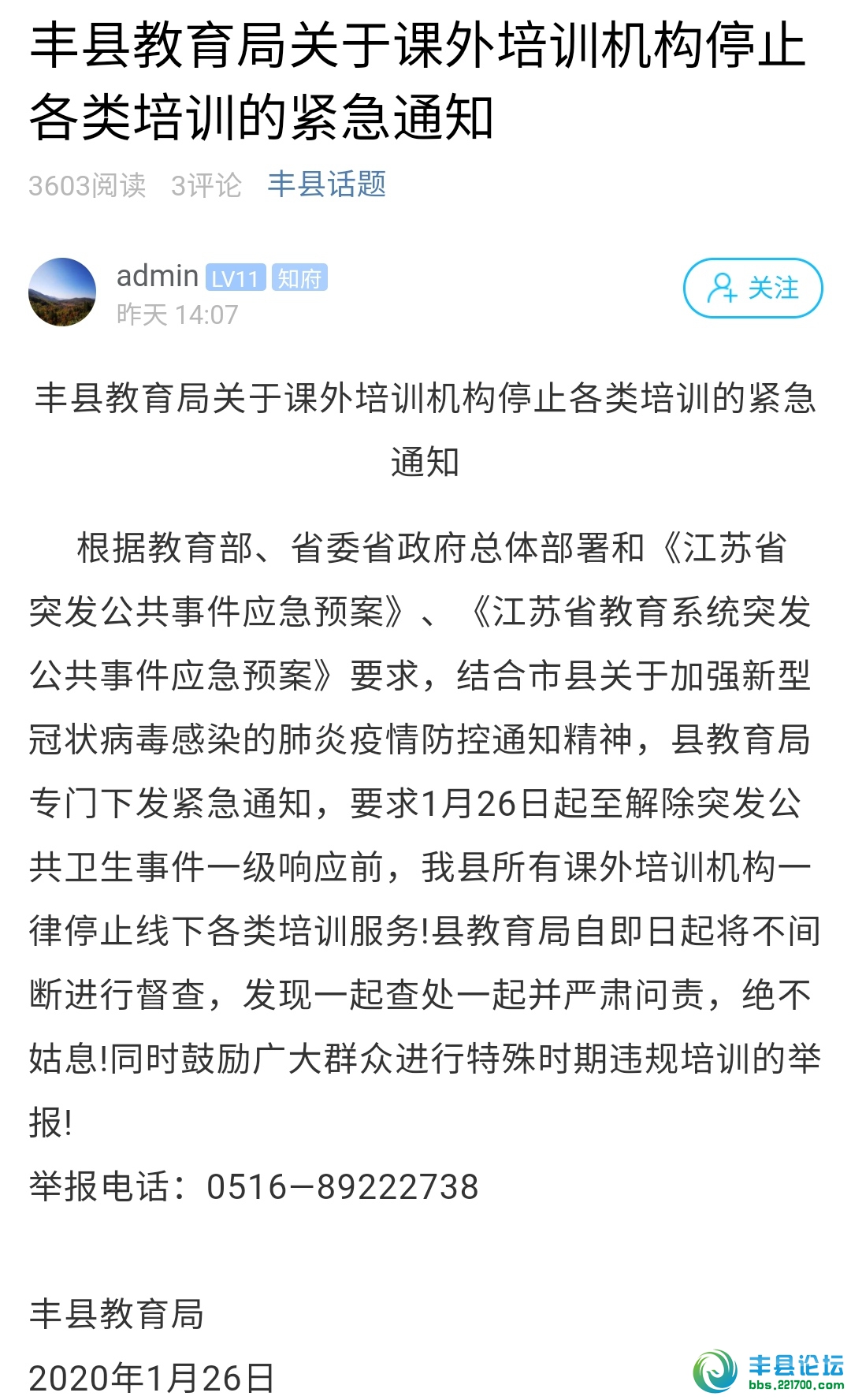
Task: Tap the admin username
Action: (157, 277)
